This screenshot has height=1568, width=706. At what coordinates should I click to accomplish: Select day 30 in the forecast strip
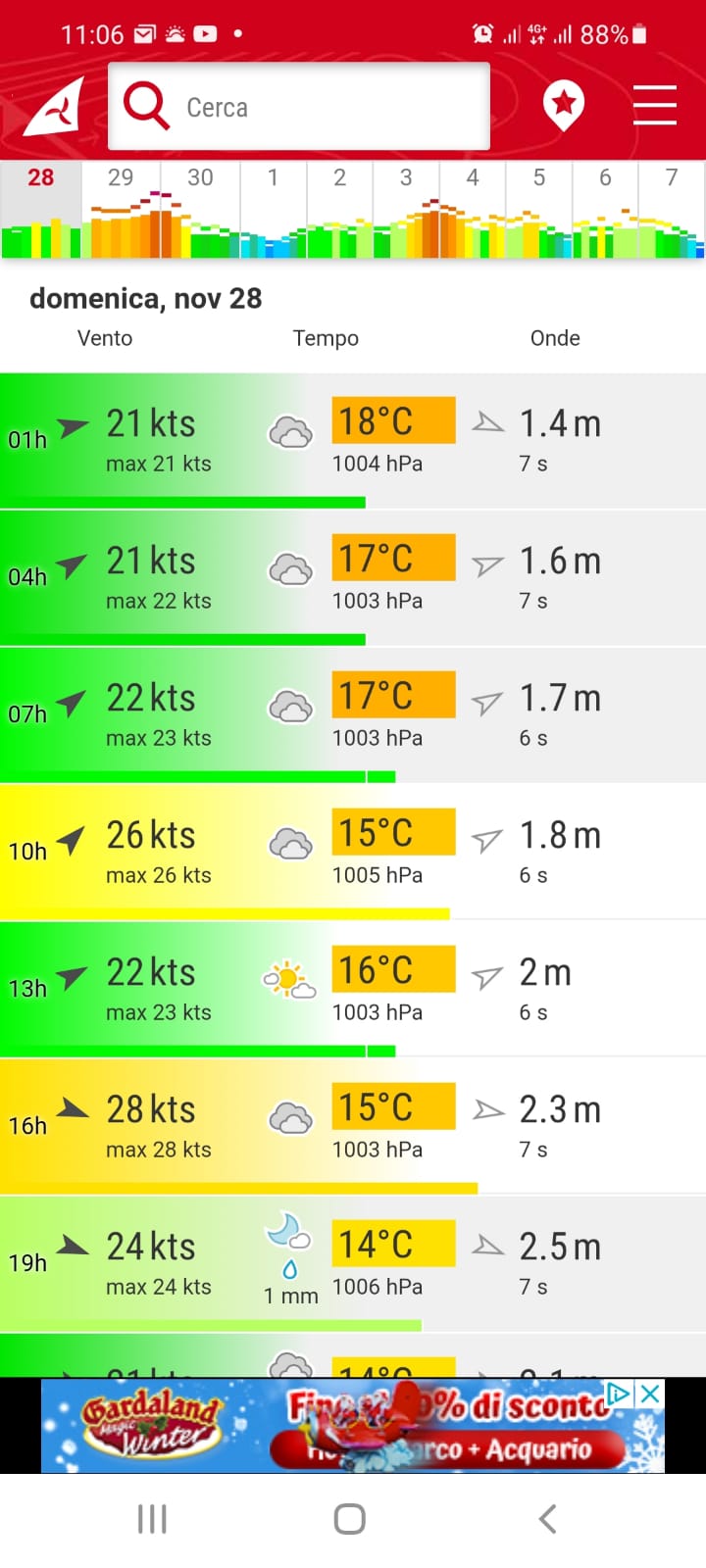coord(200,208)
